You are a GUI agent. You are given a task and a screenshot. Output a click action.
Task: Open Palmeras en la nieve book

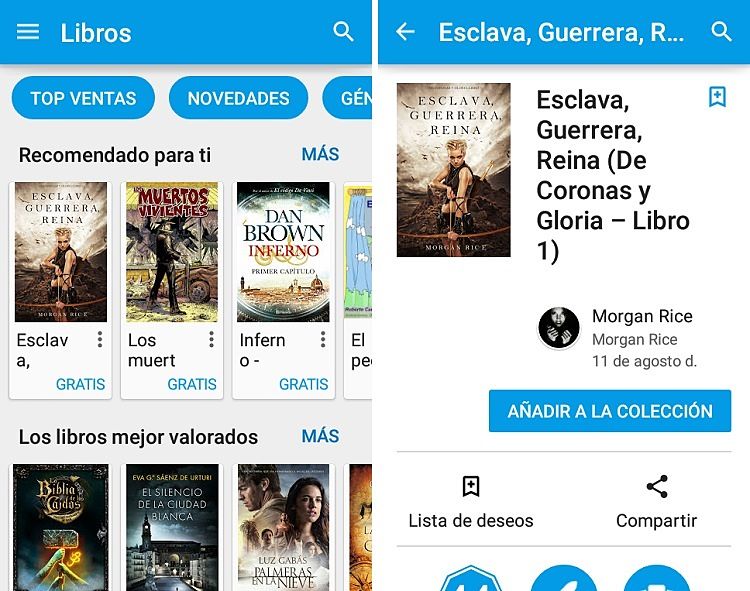coord(283,527)
